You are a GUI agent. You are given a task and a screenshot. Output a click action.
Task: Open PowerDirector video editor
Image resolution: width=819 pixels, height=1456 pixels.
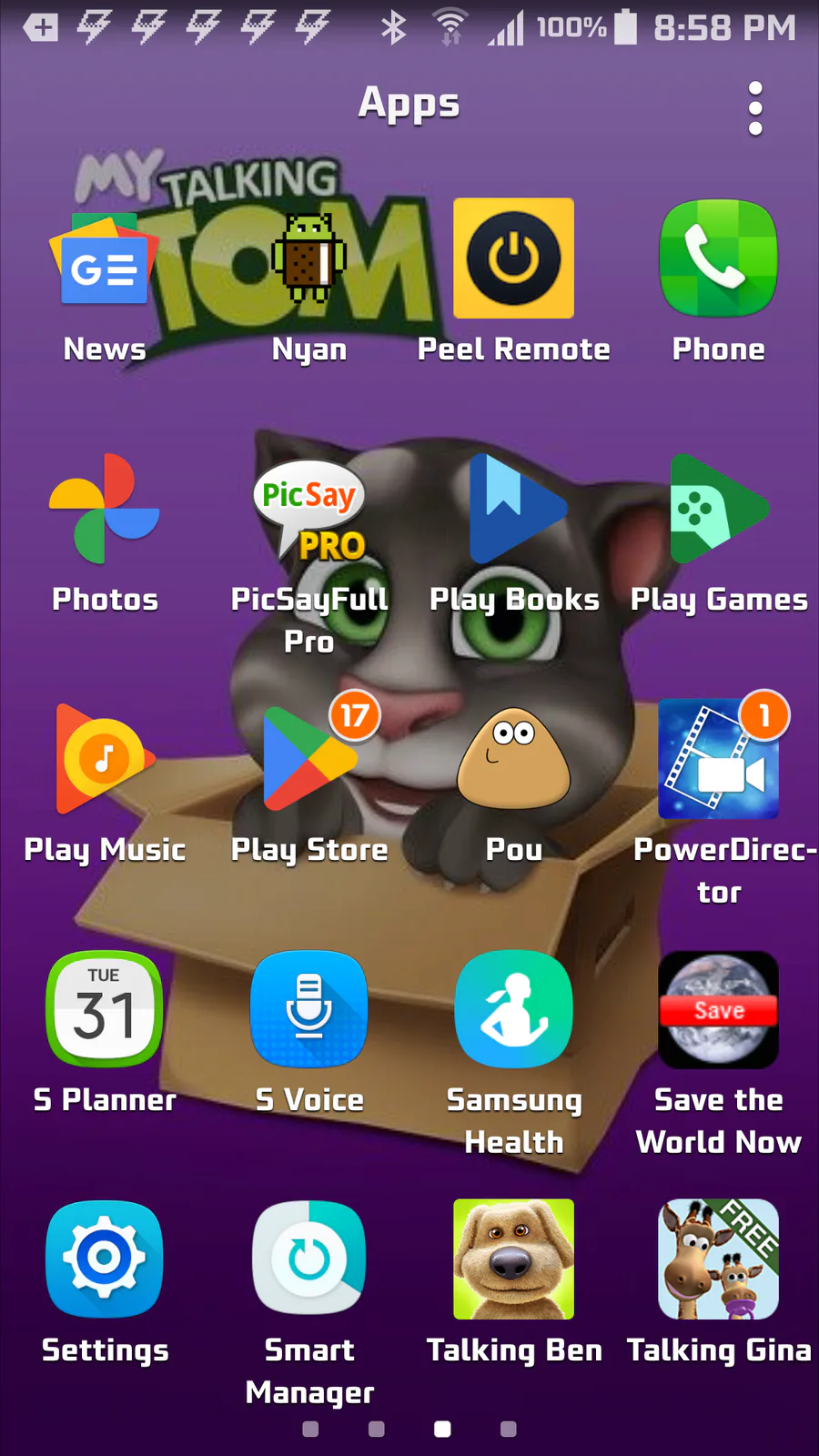click(718, 759)
